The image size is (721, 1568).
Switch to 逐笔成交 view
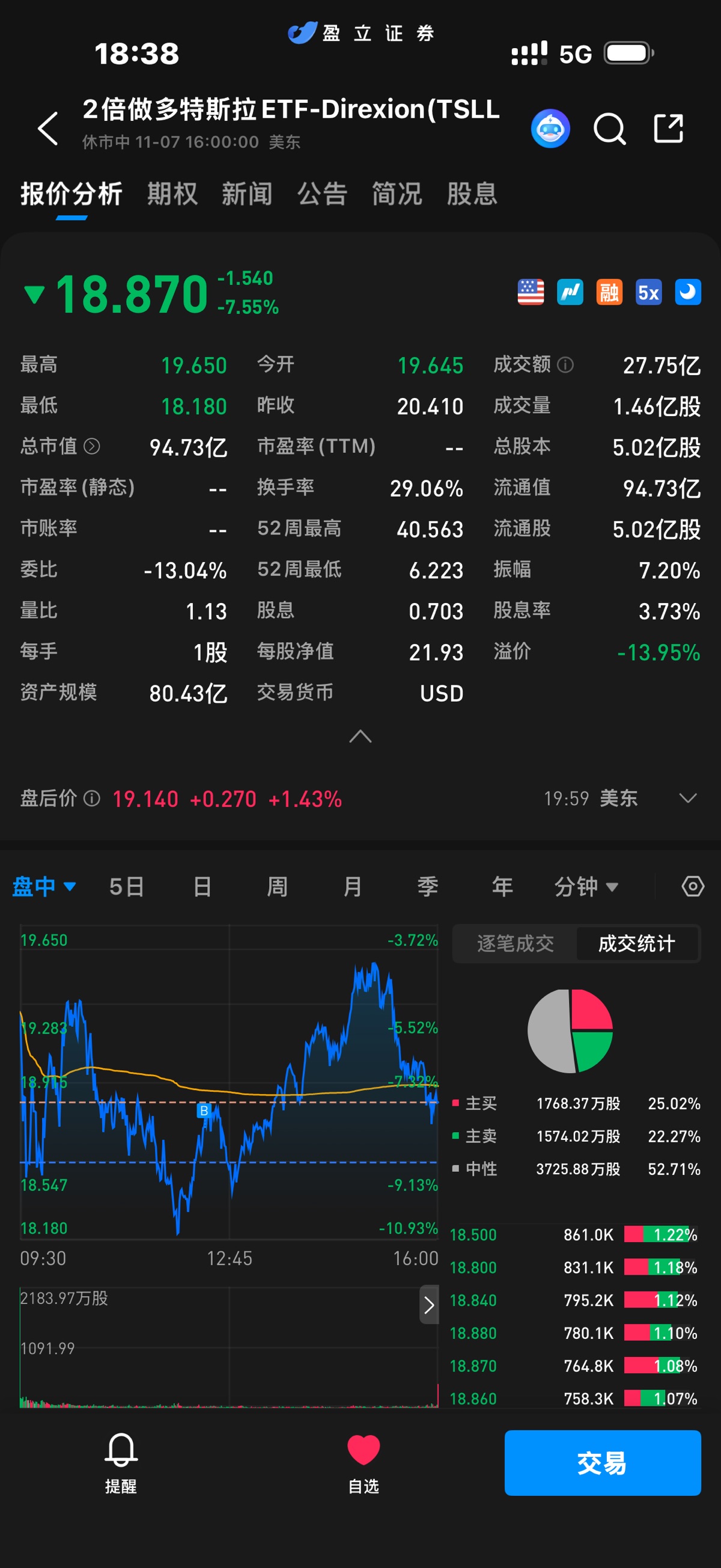tap(516, 943)
